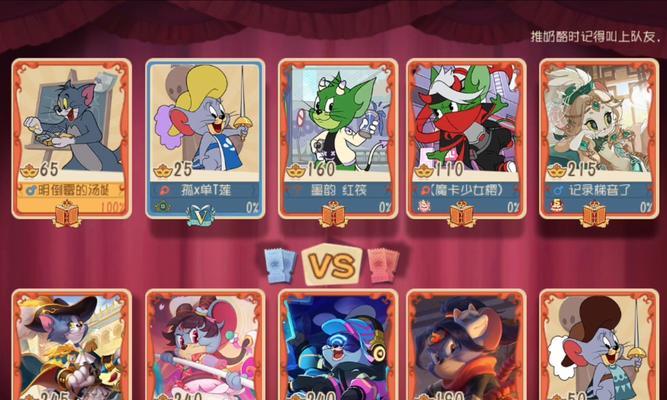Select the musketeer mouse card scored 25

(205, 135)
